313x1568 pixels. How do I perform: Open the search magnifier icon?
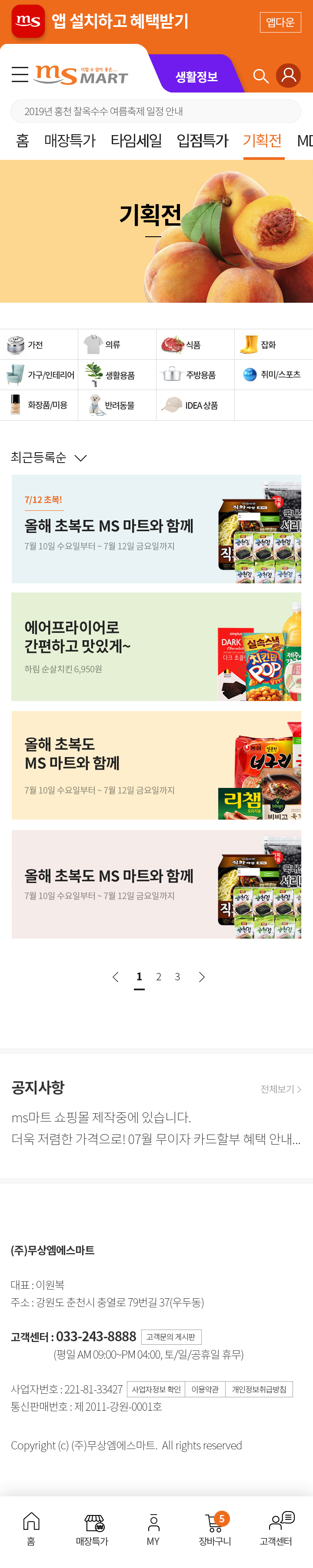pyautogui.click(x=261, y=76)
